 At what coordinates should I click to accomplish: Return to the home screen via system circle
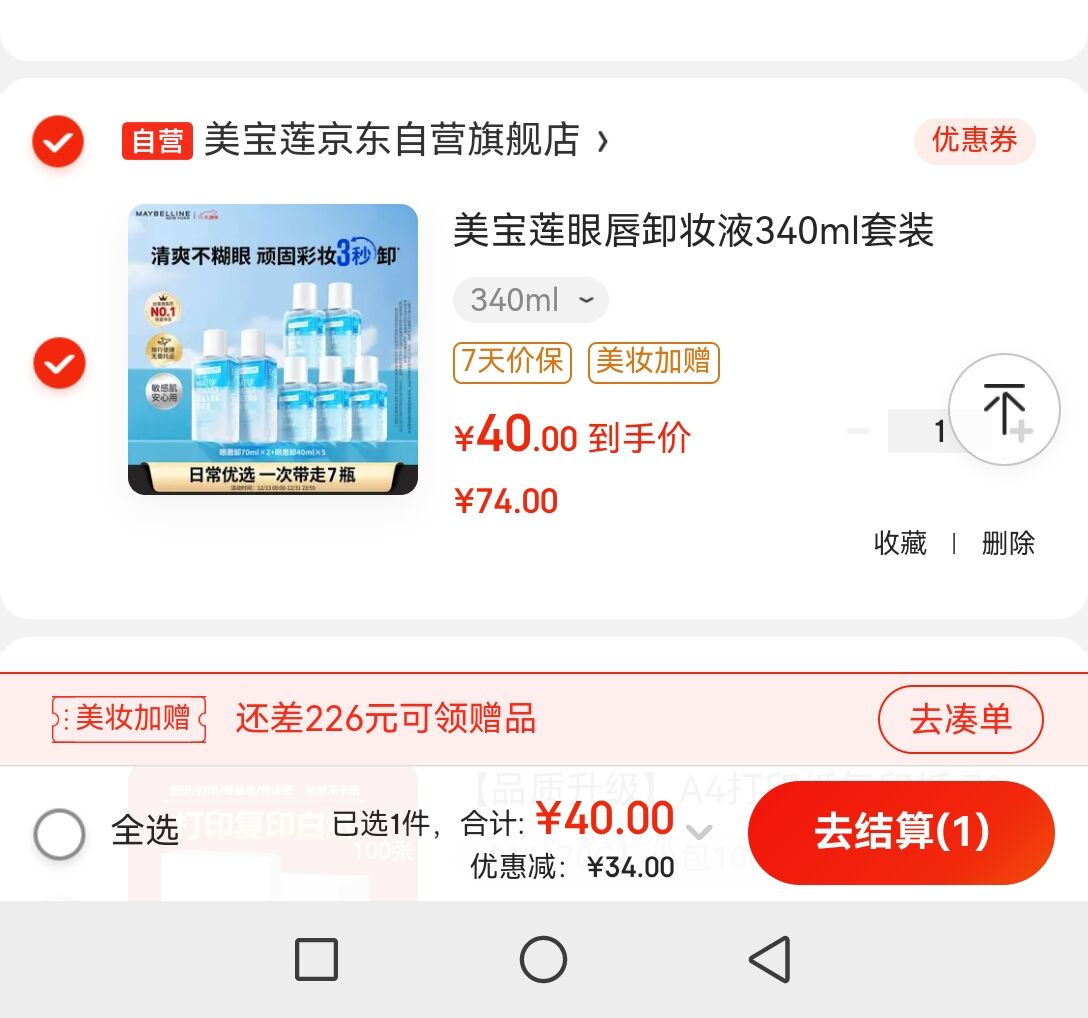(x=543, y=960)
